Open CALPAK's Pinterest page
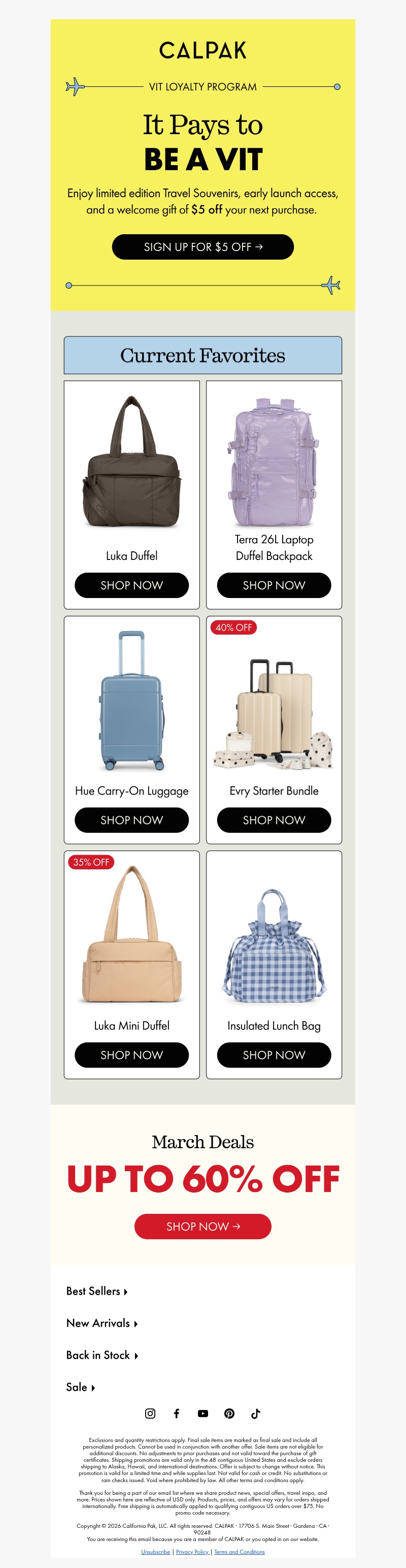The width and height of the screenshot is (406, 1568). point(229,1414)
